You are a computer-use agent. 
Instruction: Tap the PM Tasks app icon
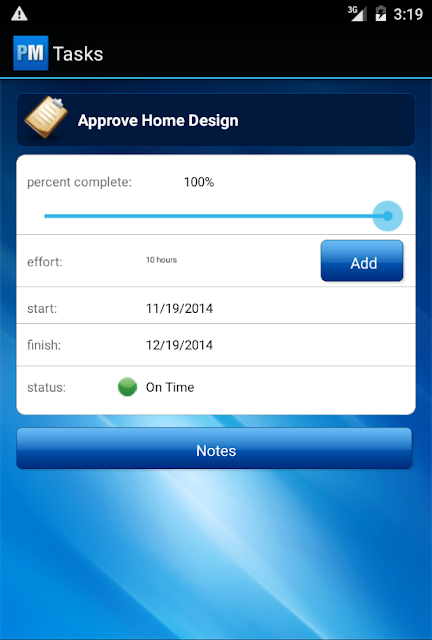pos(31,53)
